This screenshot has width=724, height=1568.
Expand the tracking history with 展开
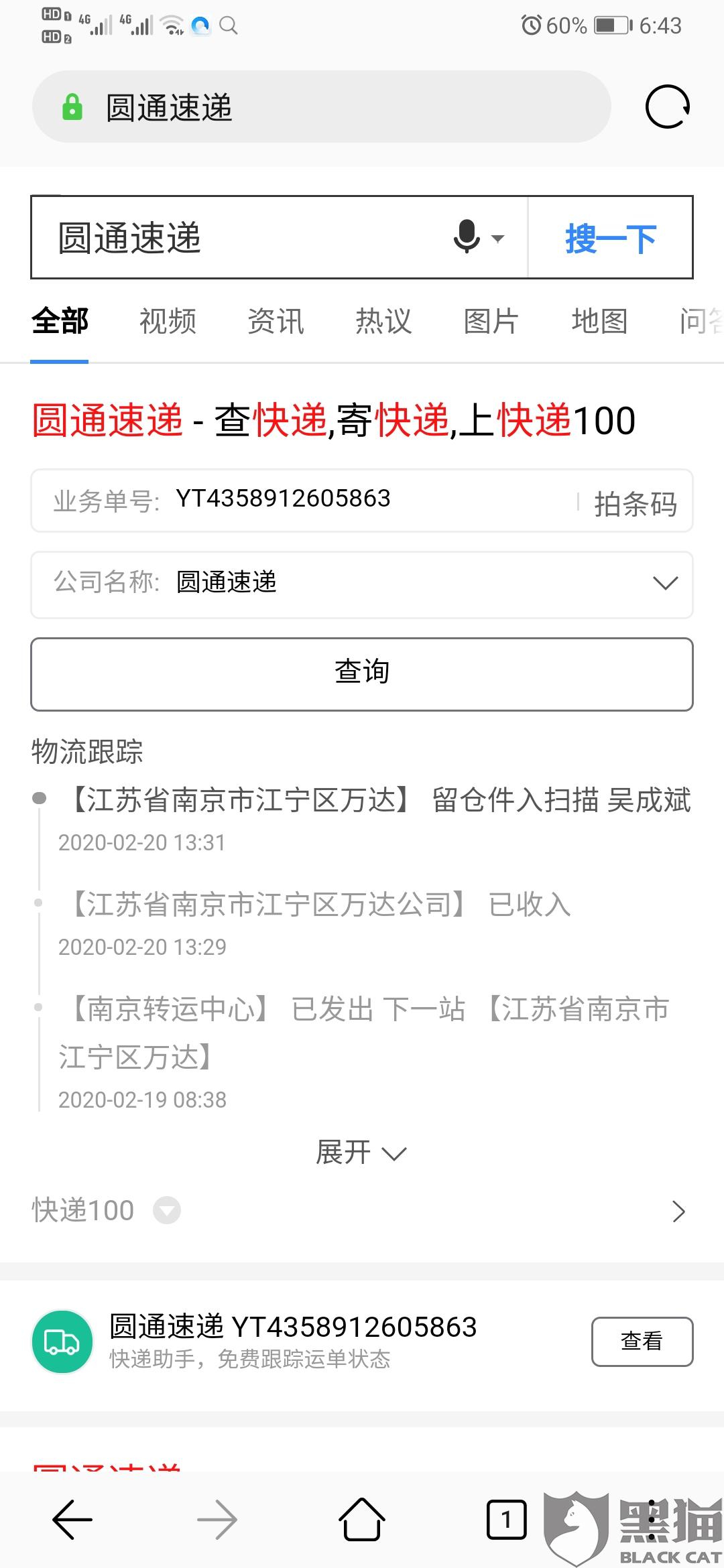point(361,1153)
